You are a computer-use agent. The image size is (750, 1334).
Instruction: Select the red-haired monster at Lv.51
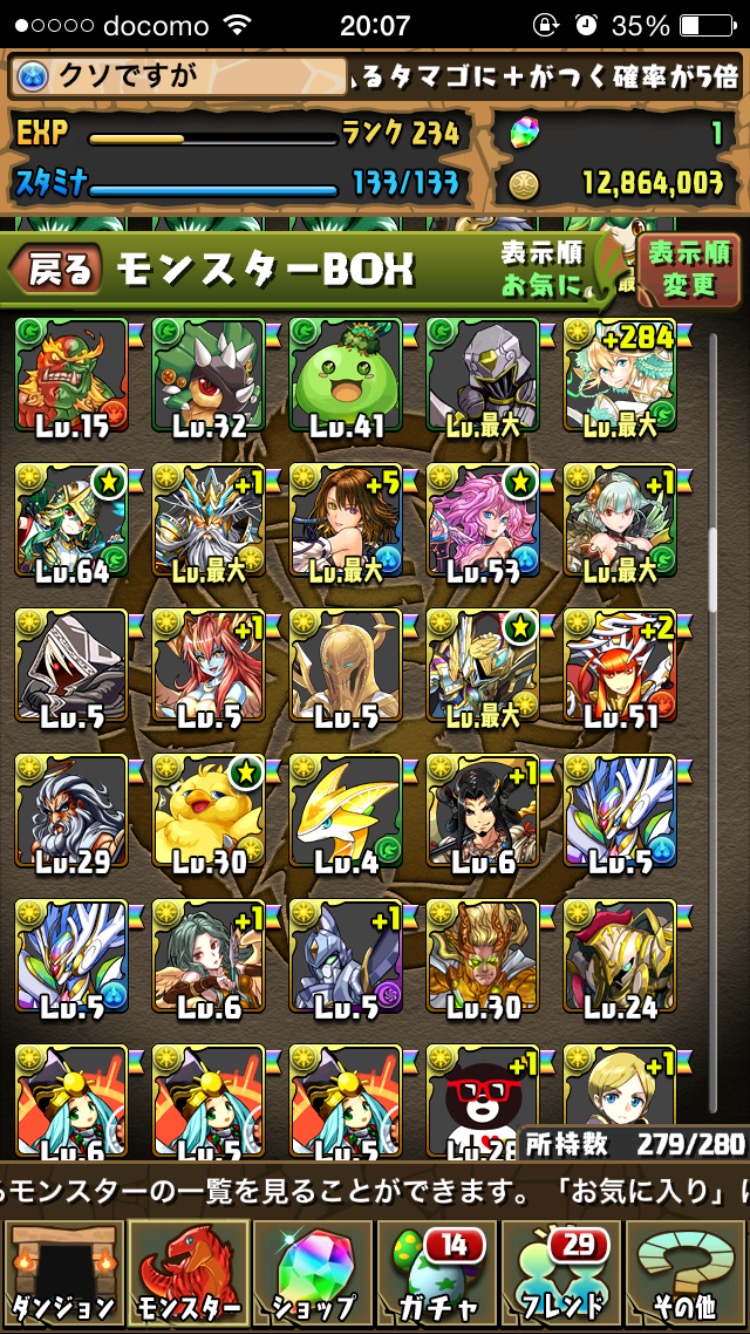[620, 665]
